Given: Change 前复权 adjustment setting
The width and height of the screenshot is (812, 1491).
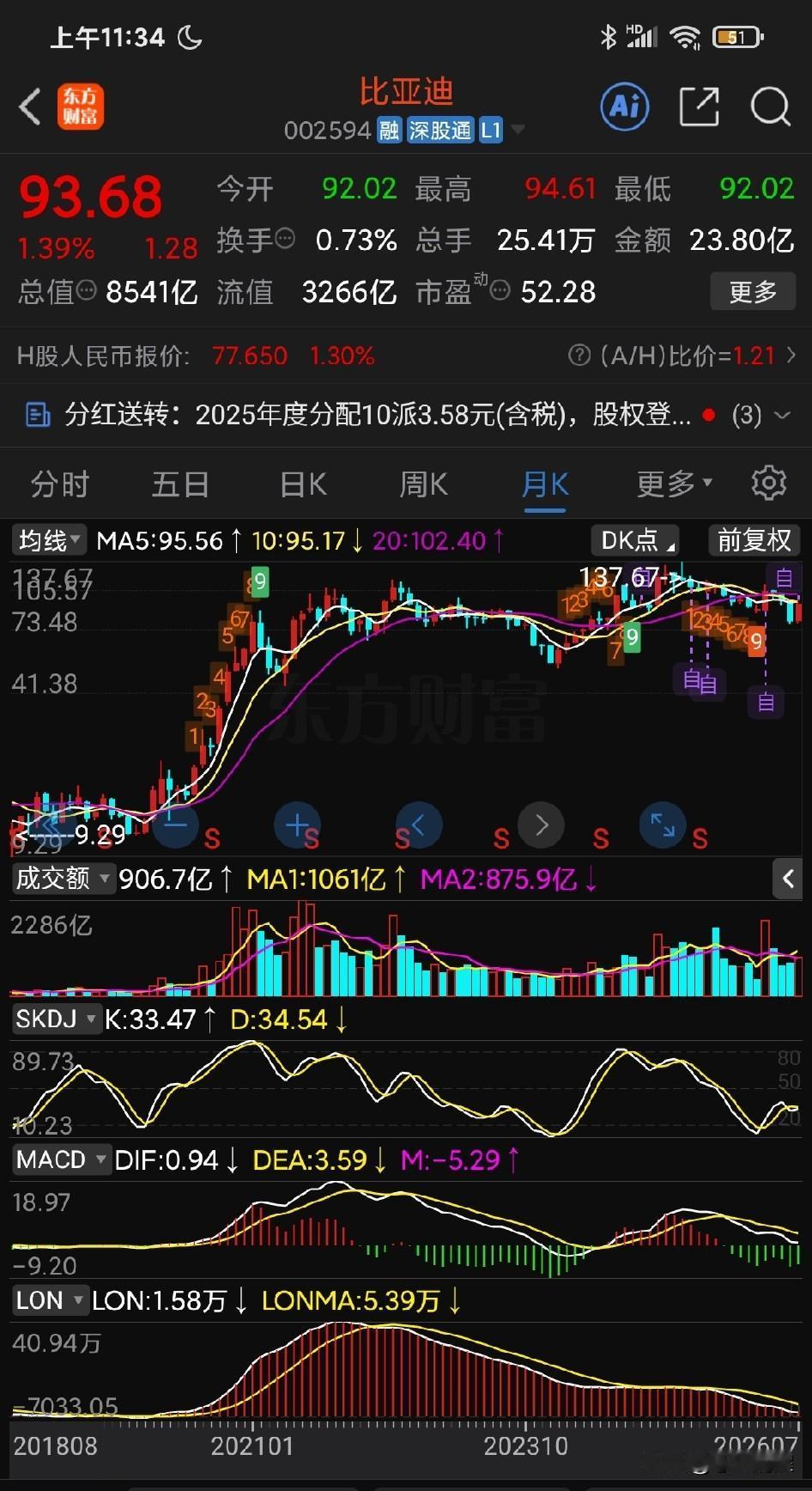Looking at the screenshot, I should click(x=754, y=540).
